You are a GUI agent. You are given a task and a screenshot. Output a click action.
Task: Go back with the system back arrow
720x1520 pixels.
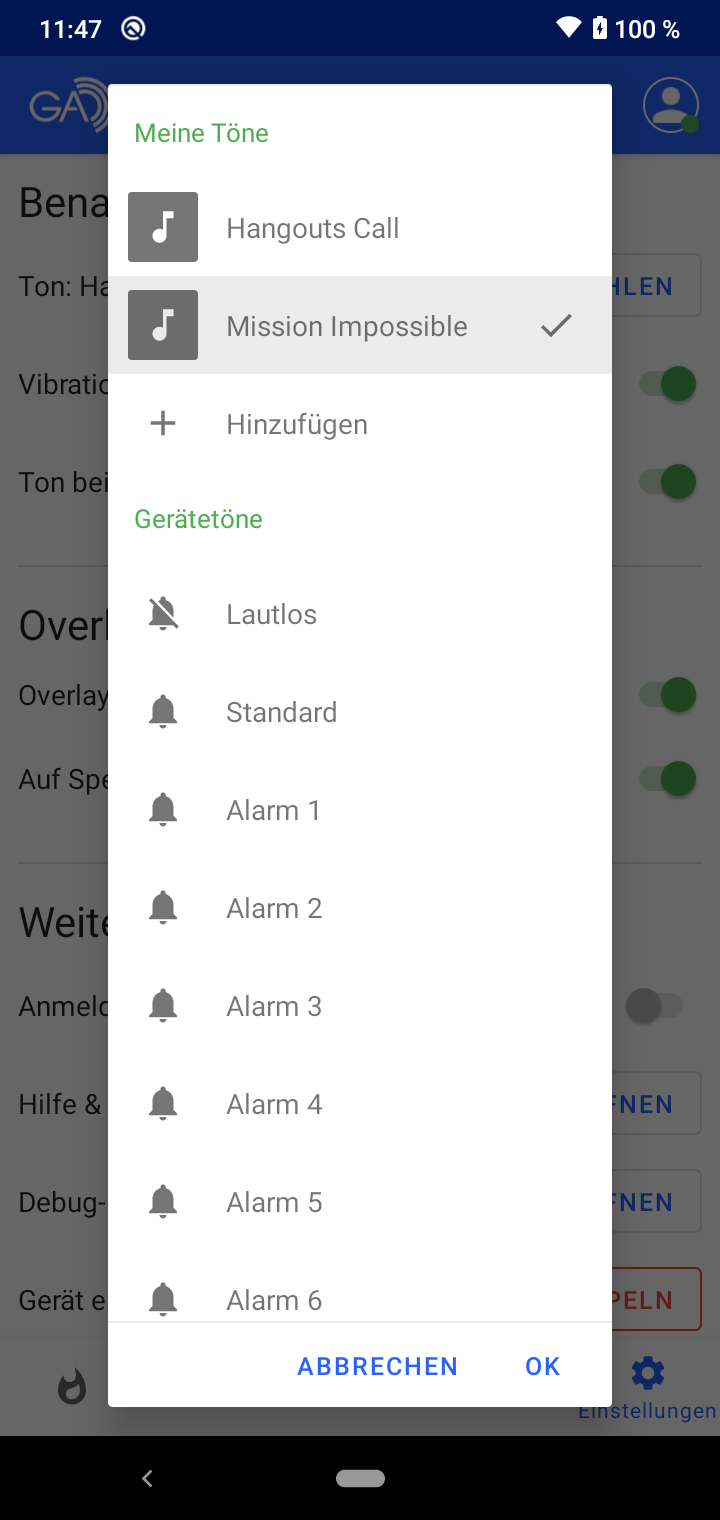coord(147,1478)
